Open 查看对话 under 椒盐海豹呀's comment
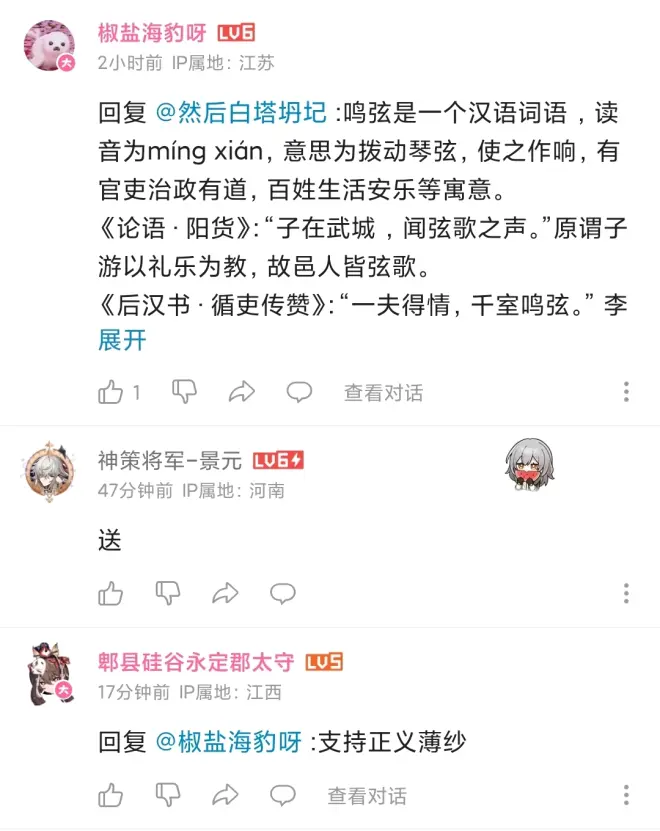The width and height of the screenshot is (660, 831). [x=383, y=393]
